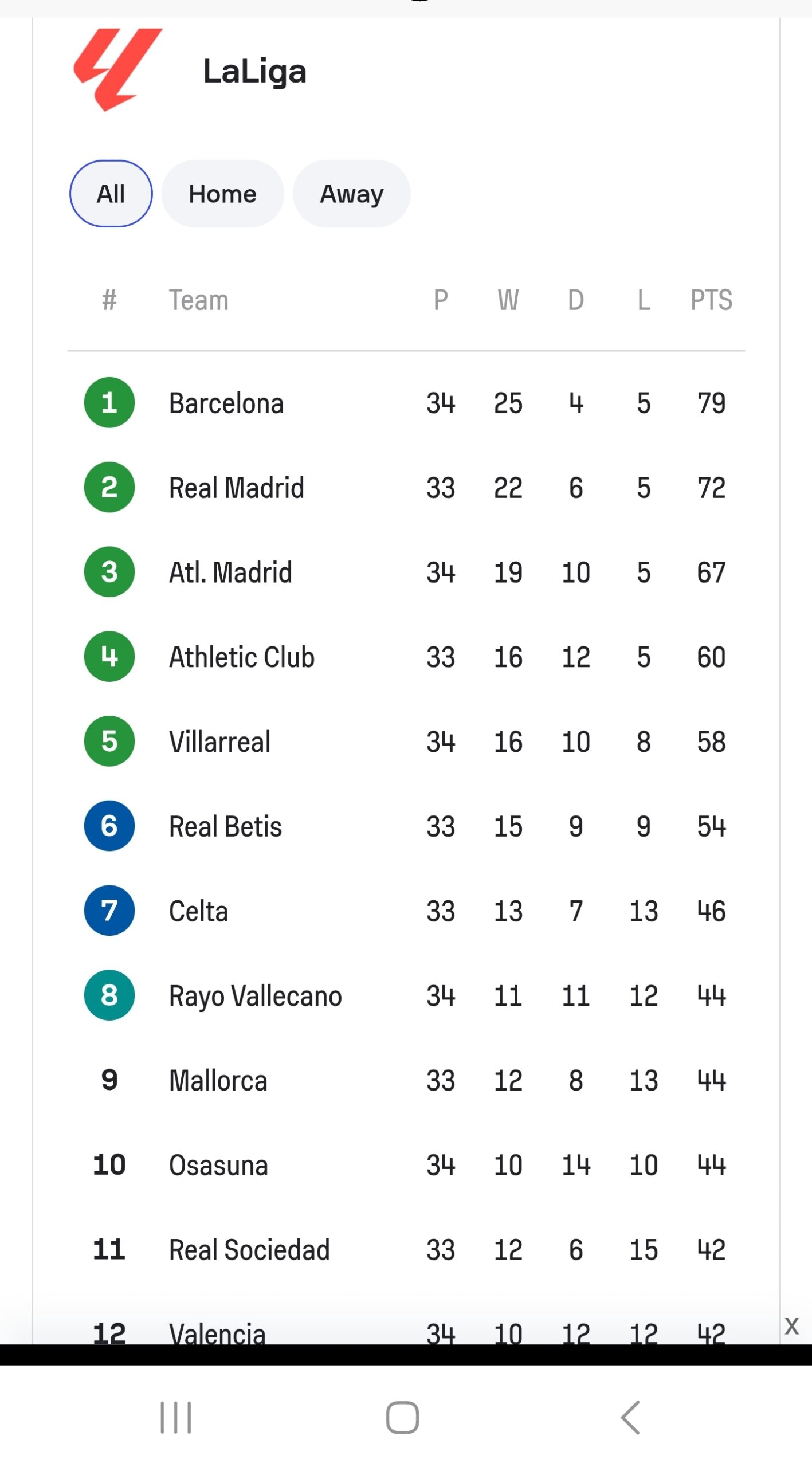Open Celta team row

click(406, 912)
